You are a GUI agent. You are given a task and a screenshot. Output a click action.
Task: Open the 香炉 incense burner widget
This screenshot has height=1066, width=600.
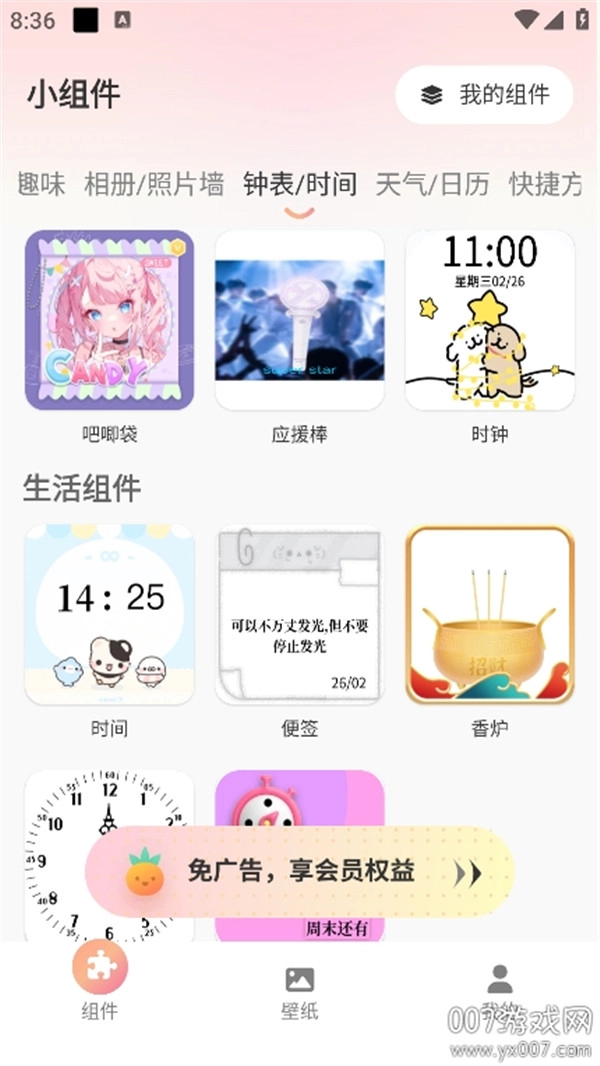coord(489,614)
